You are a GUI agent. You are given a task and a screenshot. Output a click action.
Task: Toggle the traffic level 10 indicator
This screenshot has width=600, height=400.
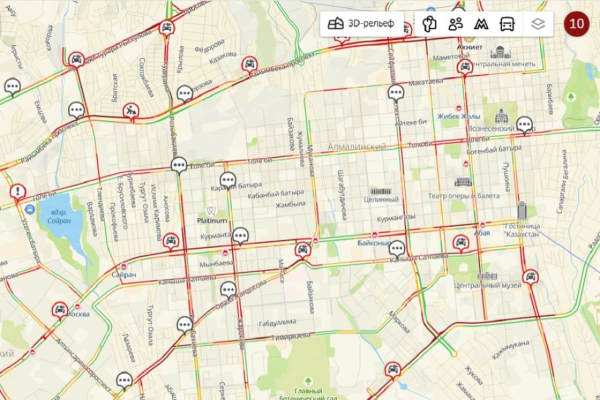[576, 22]
